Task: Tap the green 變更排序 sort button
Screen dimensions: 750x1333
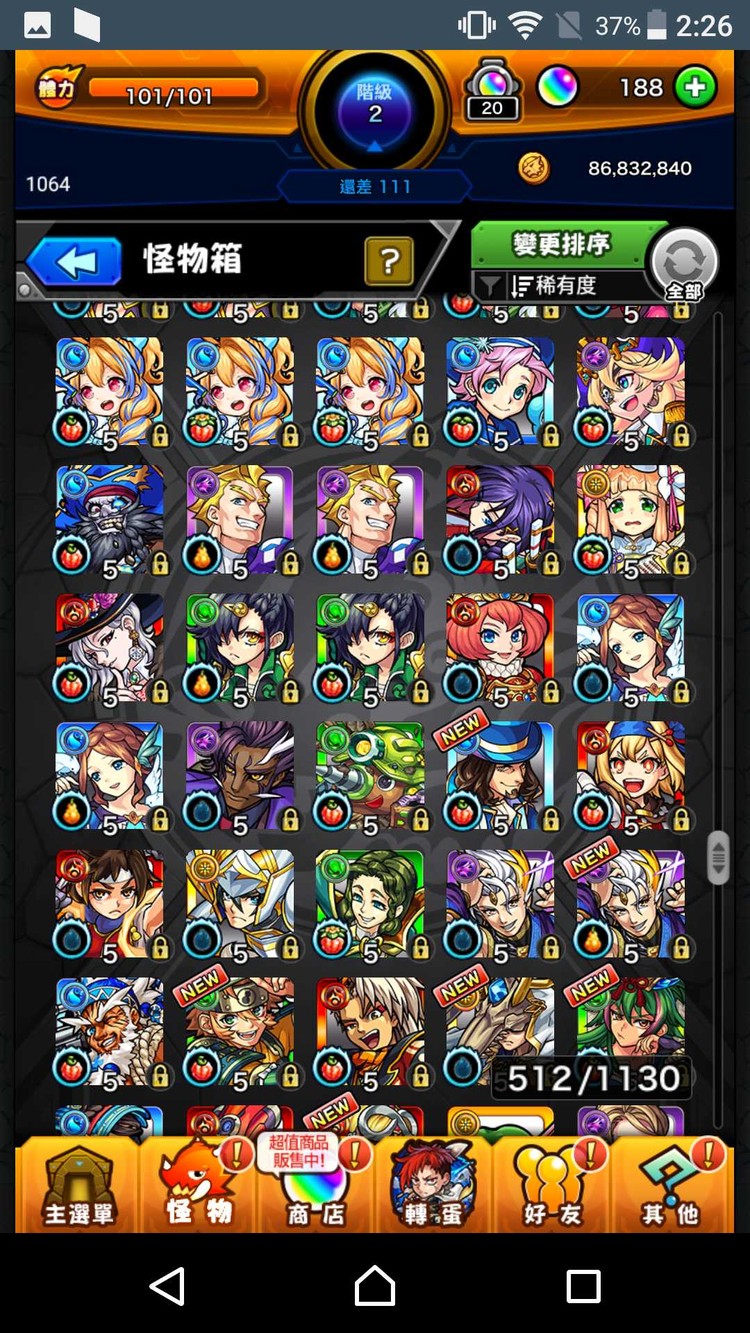Action: point(561,244)
